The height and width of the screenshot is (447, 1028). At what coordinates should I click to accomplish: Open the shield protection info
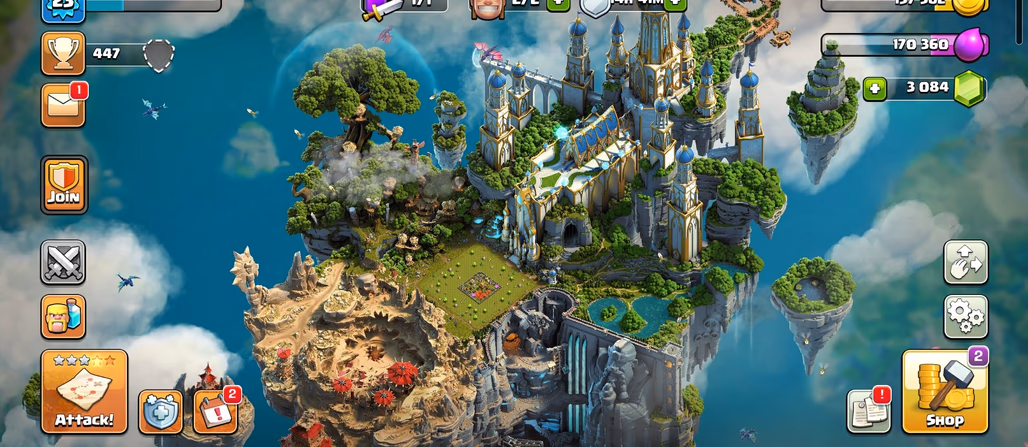point(160,411)
